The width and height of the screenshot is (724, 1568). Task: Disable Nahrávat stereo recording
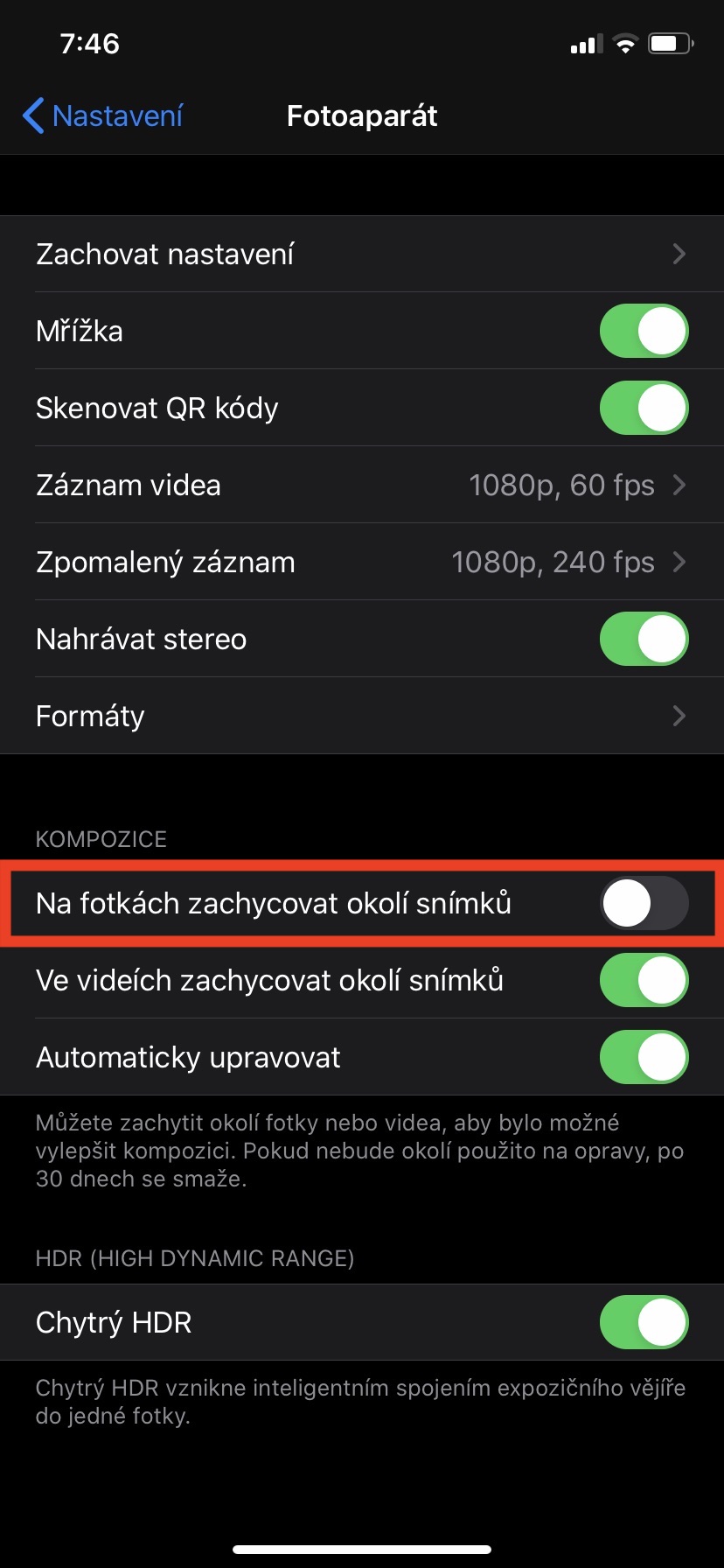(x=644, y=639)
